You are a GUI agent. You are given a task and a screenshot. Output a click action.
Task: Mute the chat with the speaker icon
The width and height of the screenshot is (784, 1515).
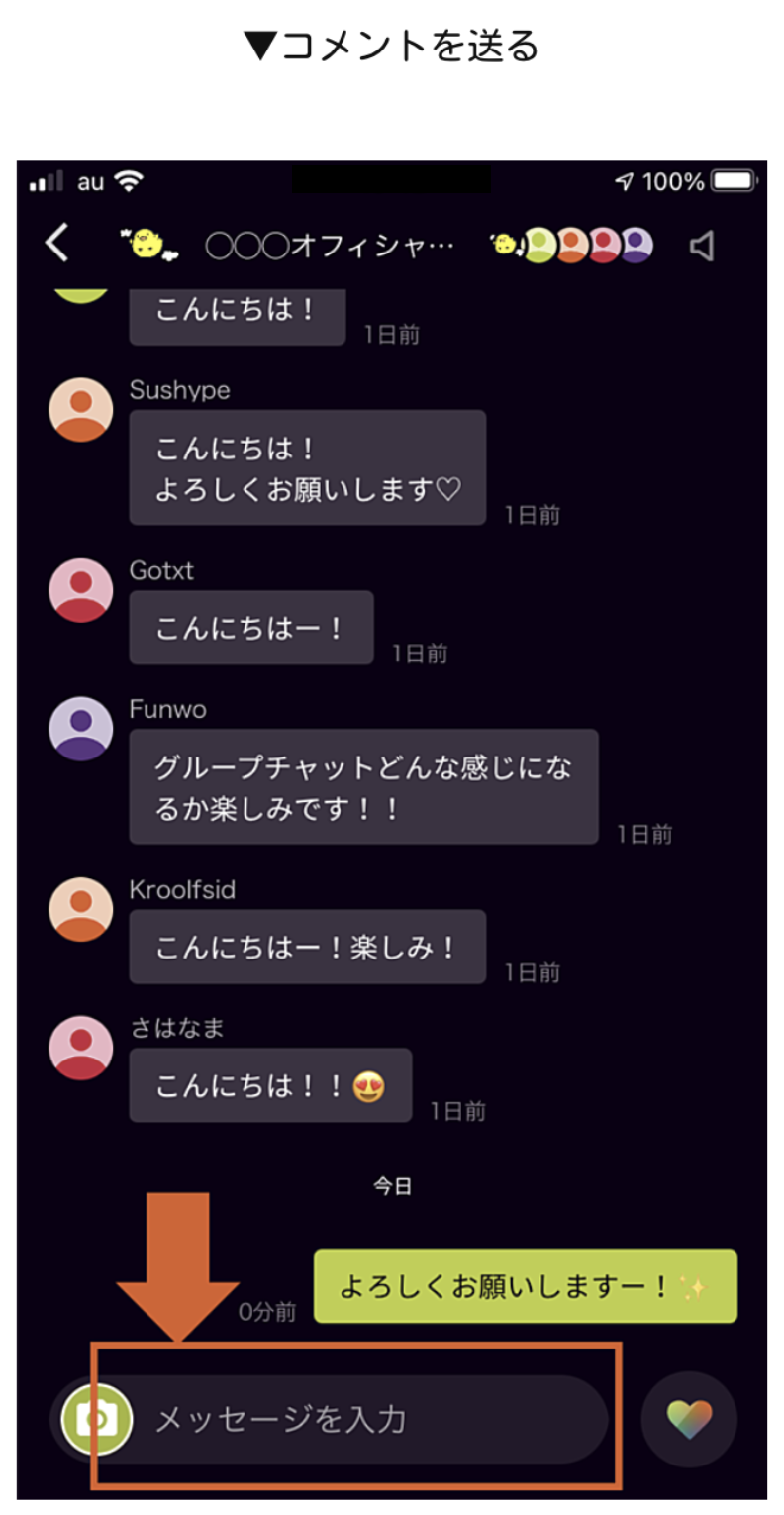(702, 246)
